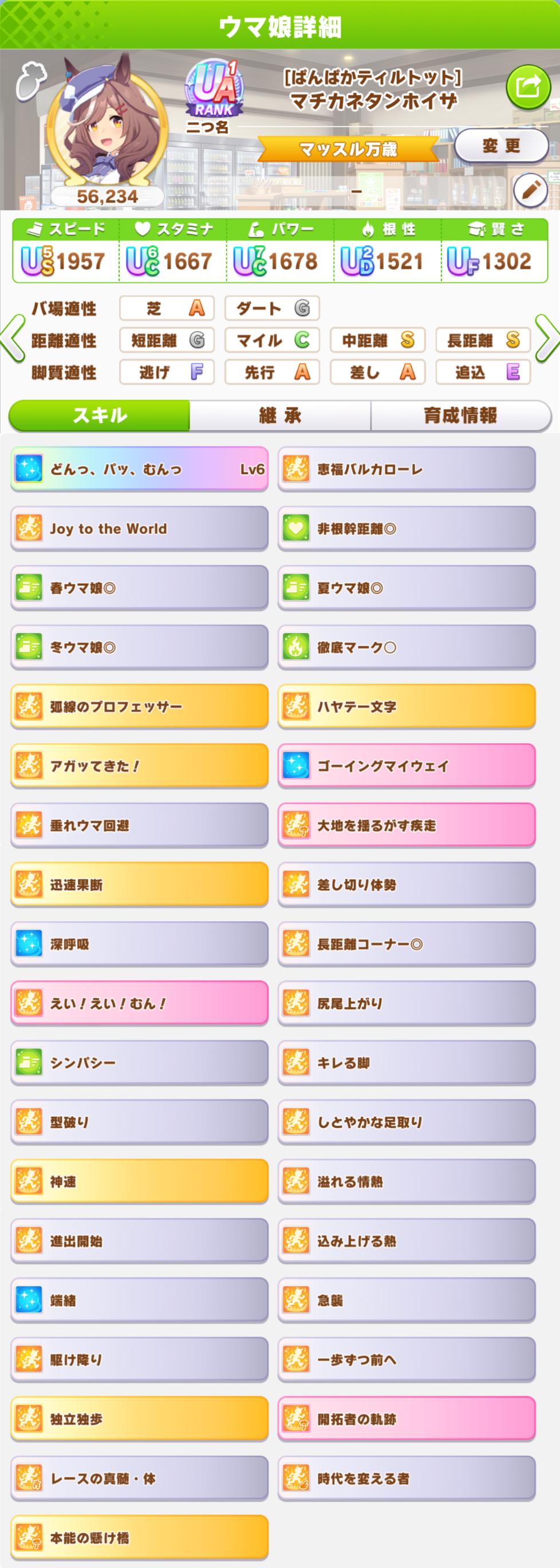Open the Joy to the World skill
Image resolution: width=560 pixels, height=1568 pixels.
pyautogui.click(x=139, y=528)
